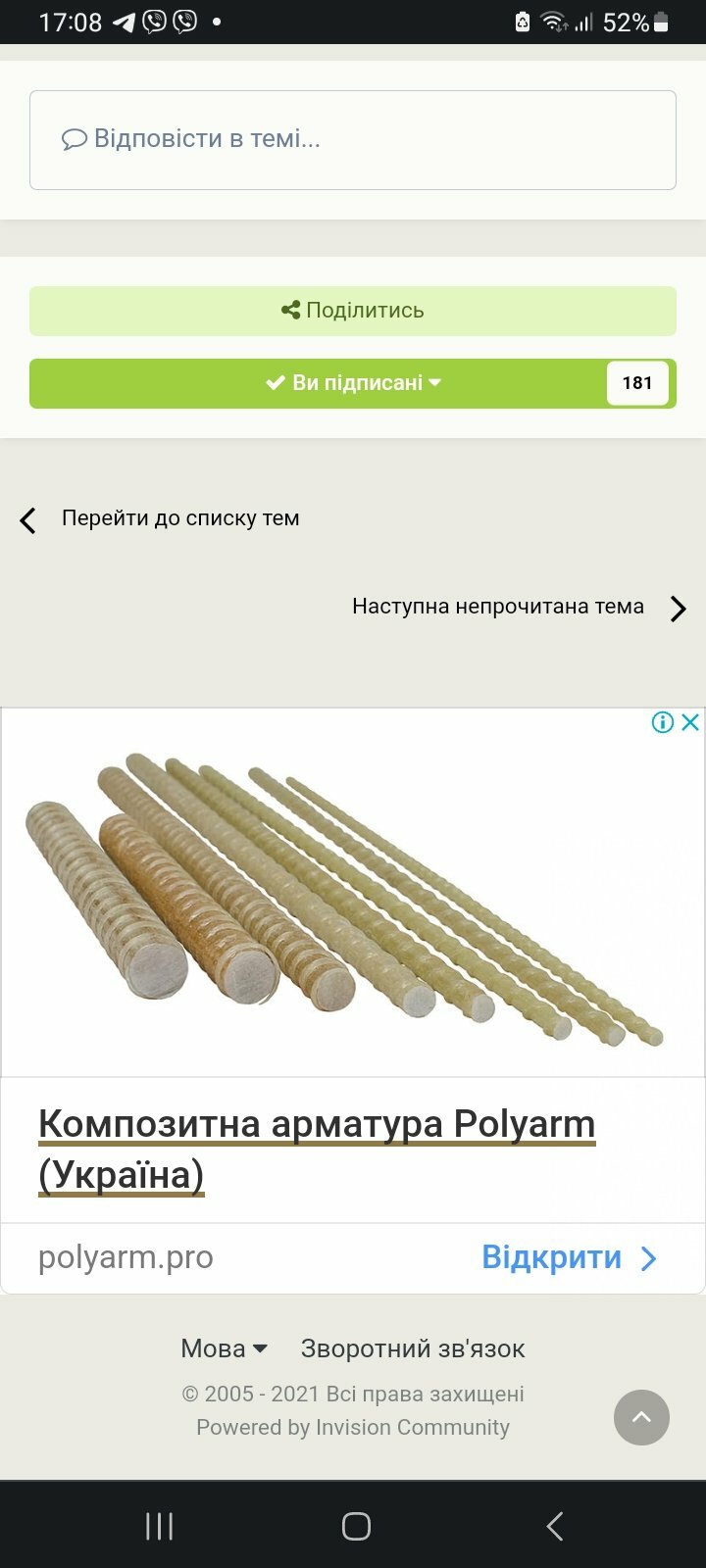
Task: Open "Композитна арматура Polyarm (Україна)" ad link
Action: 317,1149
